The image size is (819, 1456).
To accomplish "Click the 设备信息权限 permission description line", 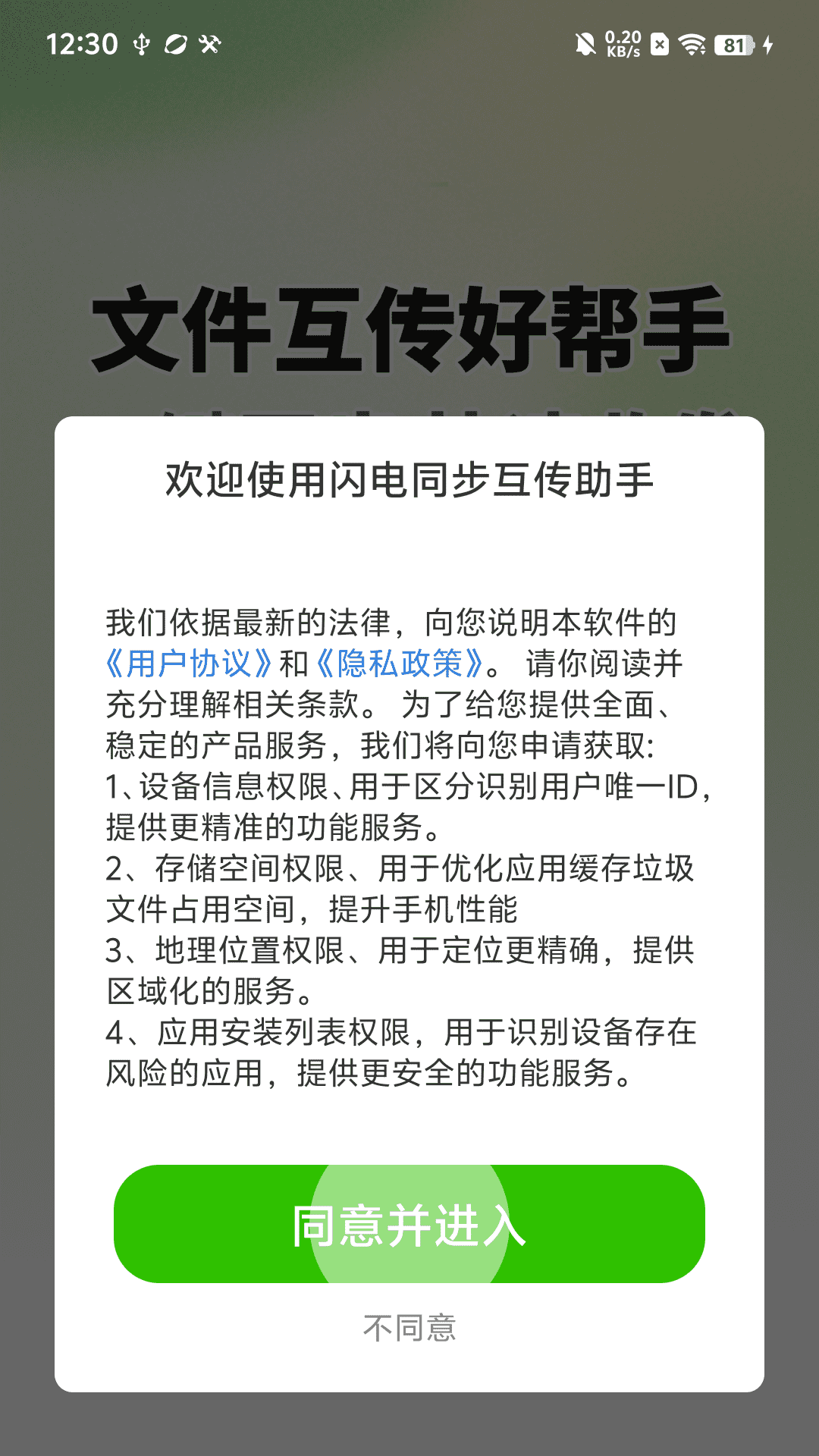I will (x=409, y=791).
